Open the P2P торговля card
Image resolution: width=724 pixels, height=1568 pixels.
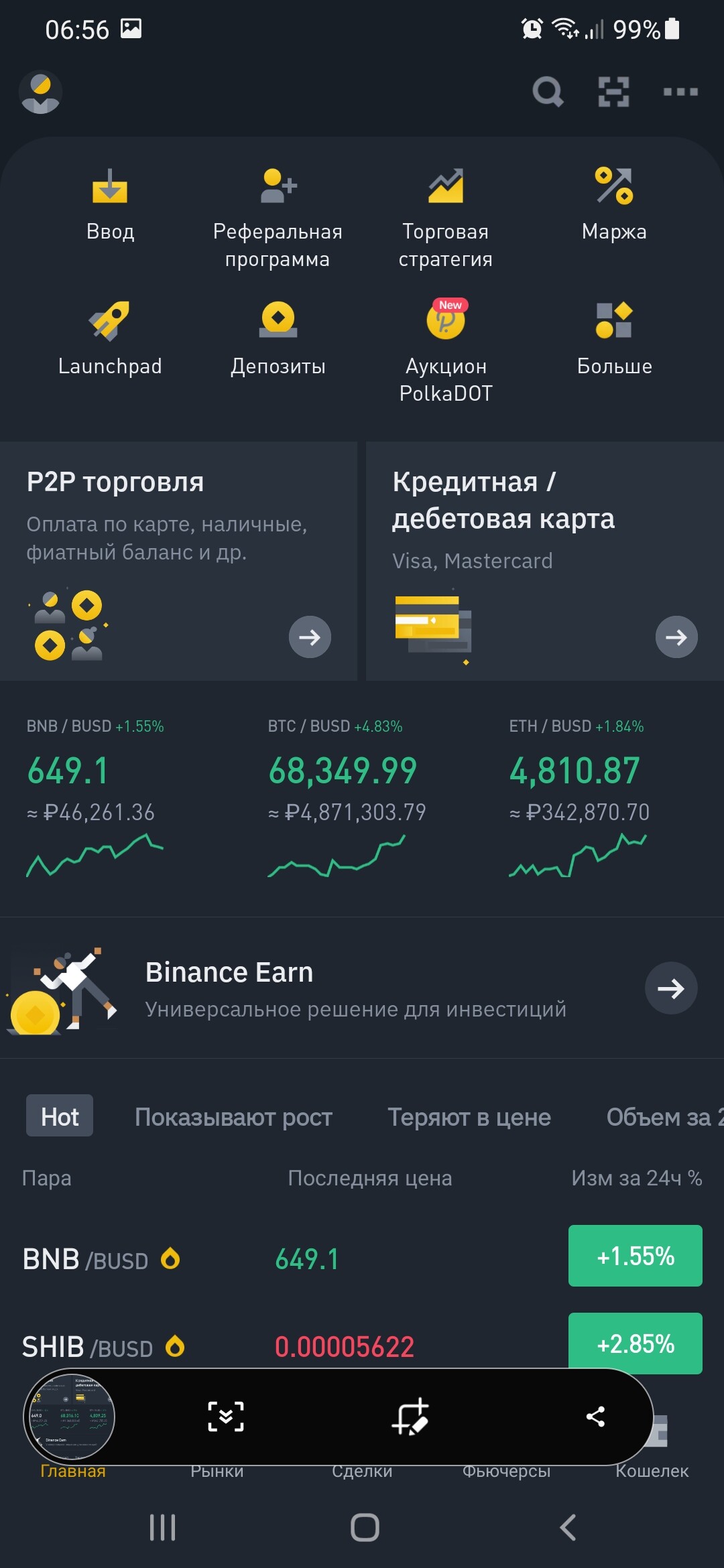178,562
